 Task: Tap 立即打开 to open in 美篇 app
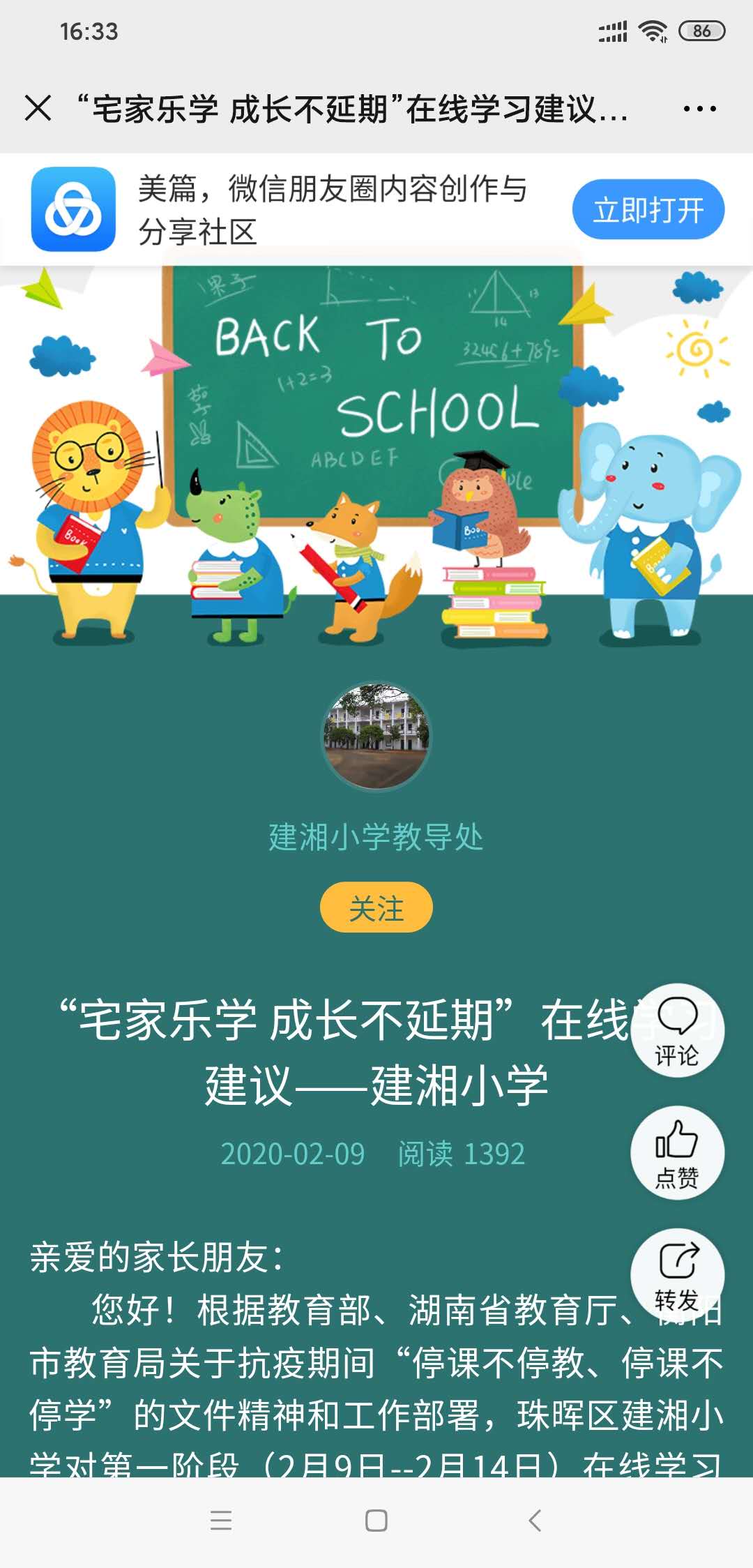[648, 209]
